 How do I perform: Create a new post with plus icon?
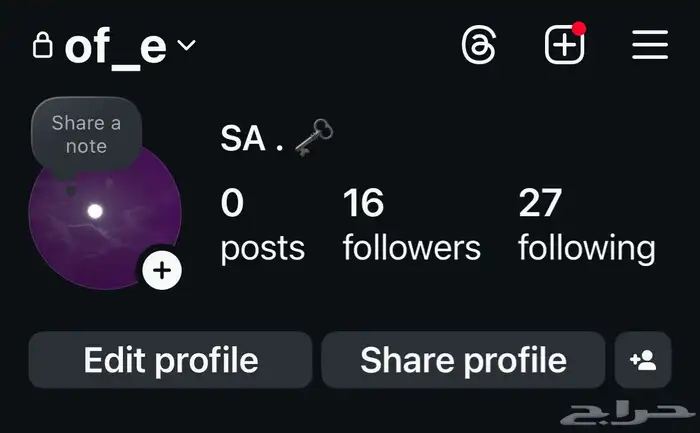pyautogui.click(x=564, y=45)
